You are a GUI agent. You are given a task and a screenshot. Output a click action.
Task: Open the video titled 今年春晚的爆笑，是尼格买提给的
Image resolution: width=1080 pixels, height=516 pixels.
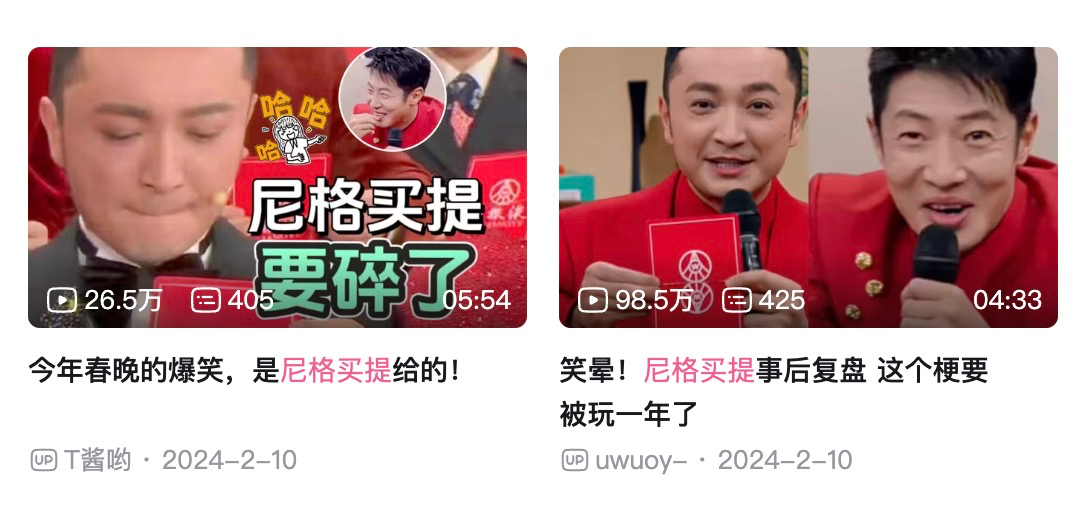[245, 371]
